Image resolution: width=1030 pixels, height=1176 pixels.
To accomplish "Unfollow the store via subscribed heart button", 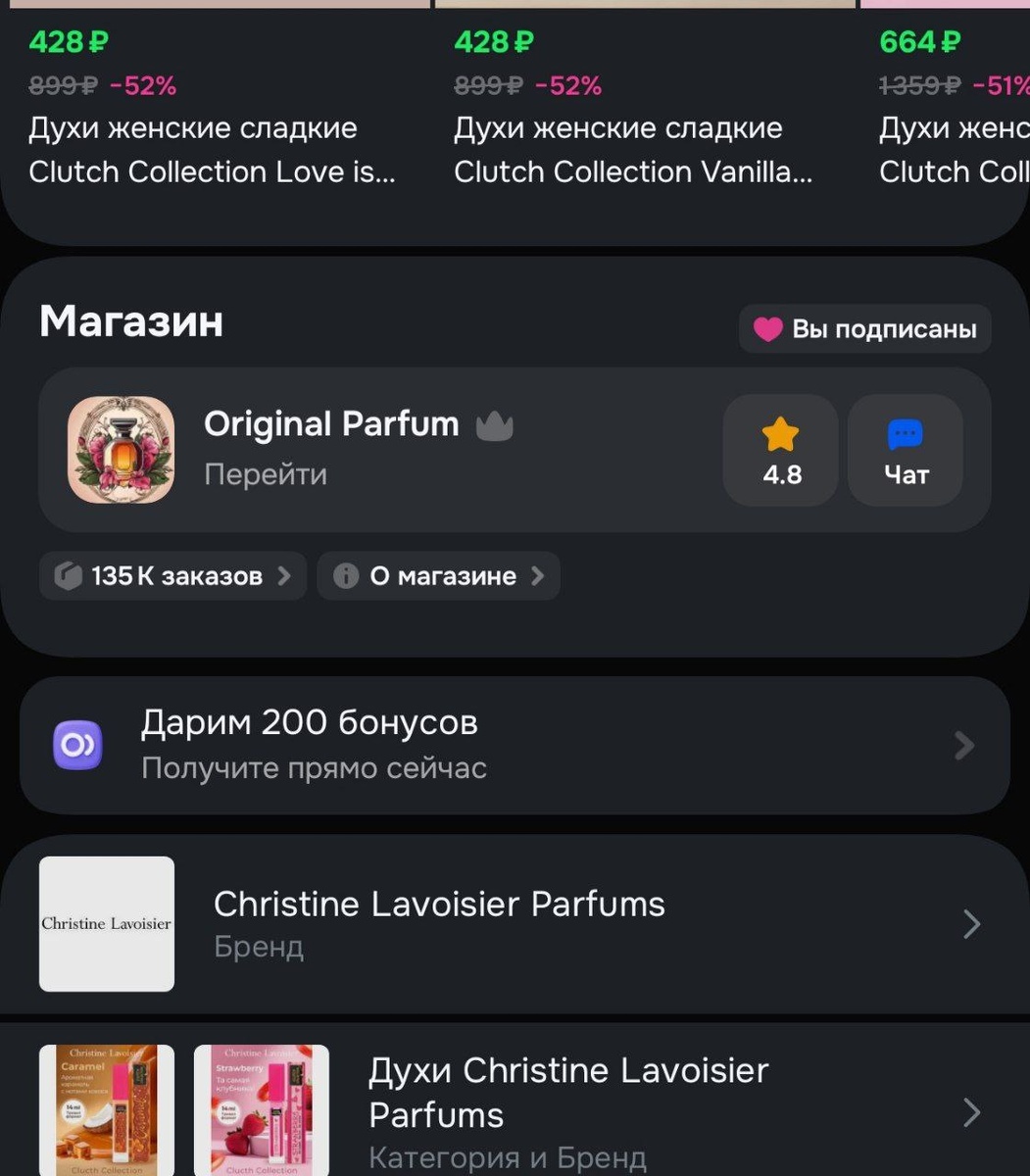I will pyautogui.click(x=864, y=329).
